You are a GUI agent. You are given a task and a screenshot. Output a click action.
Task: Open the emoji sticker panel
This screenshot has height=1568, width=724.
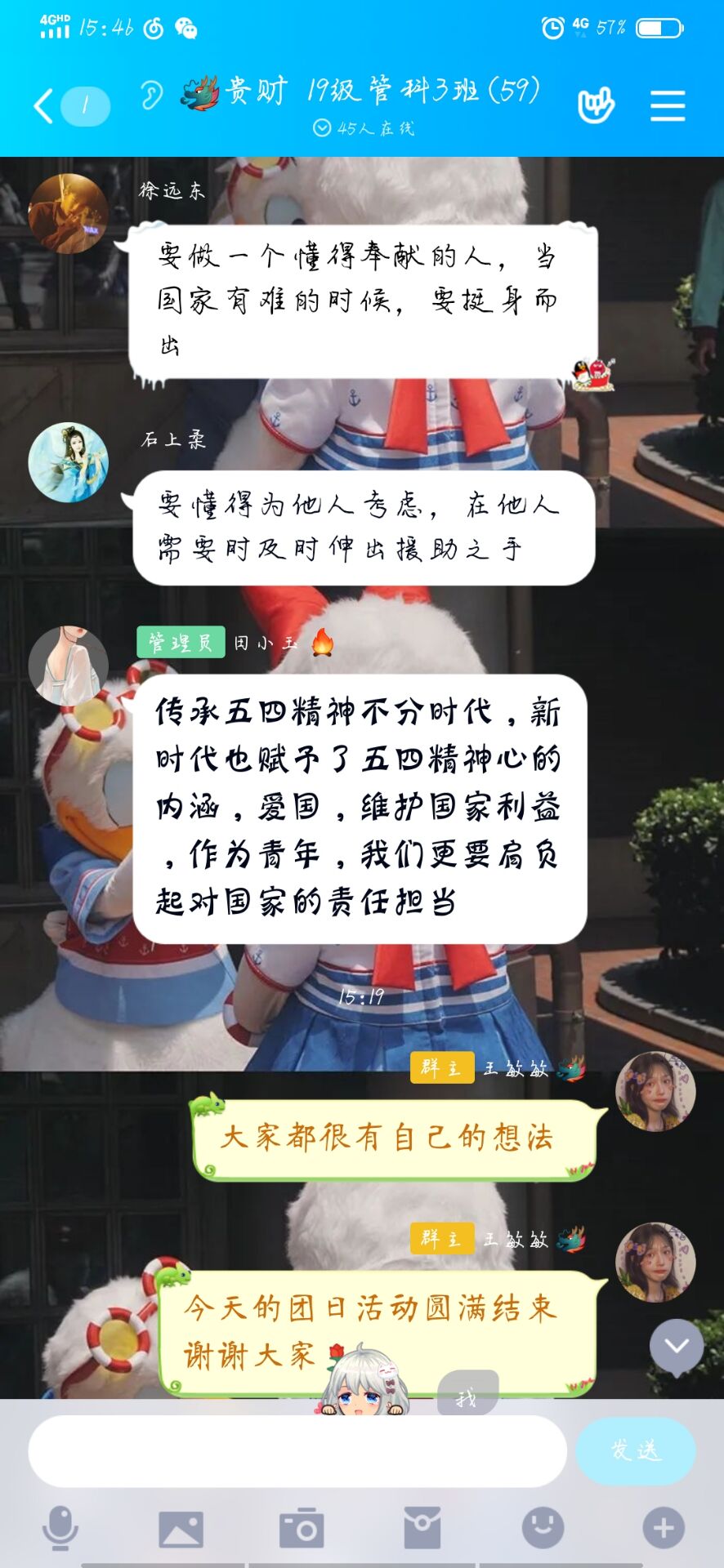coord(543,1528)
